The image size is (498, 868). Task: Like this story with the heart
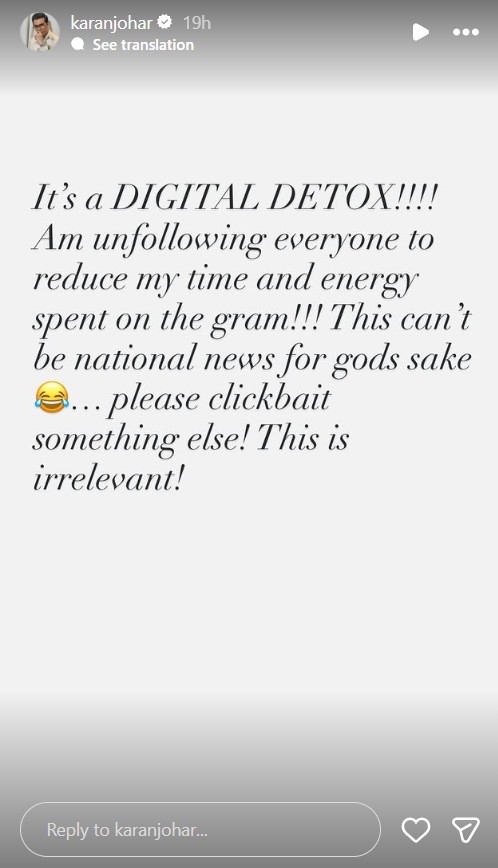[x=416, y=829]
